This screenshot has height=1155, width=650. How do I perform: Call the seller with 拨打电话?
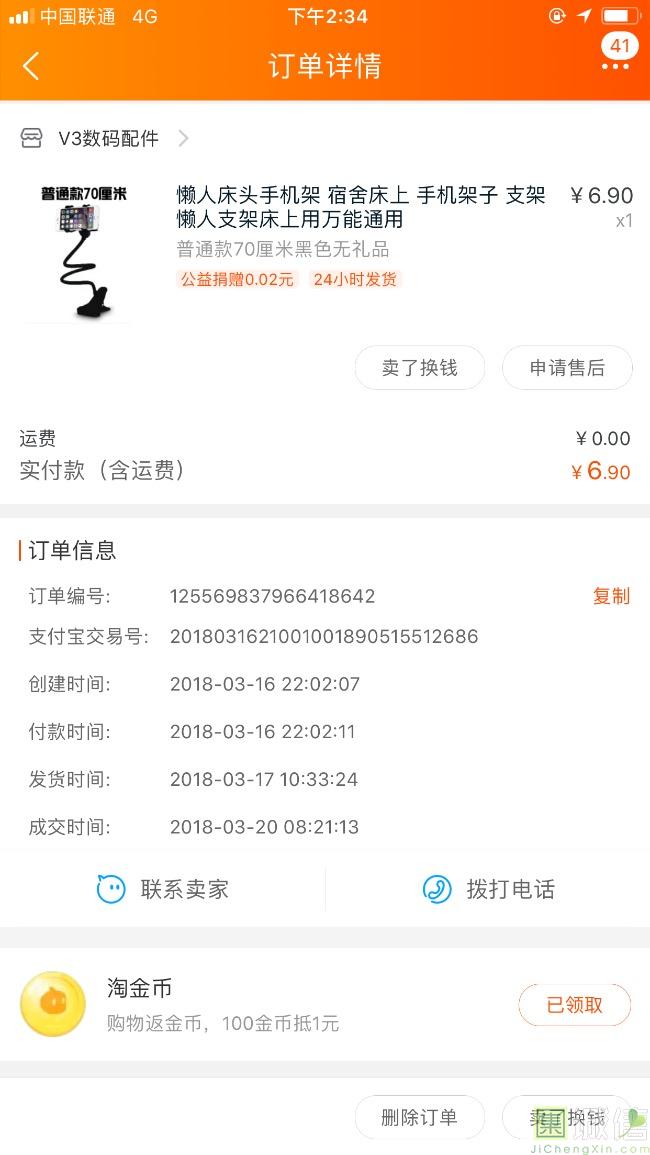[x=488, y=889]
